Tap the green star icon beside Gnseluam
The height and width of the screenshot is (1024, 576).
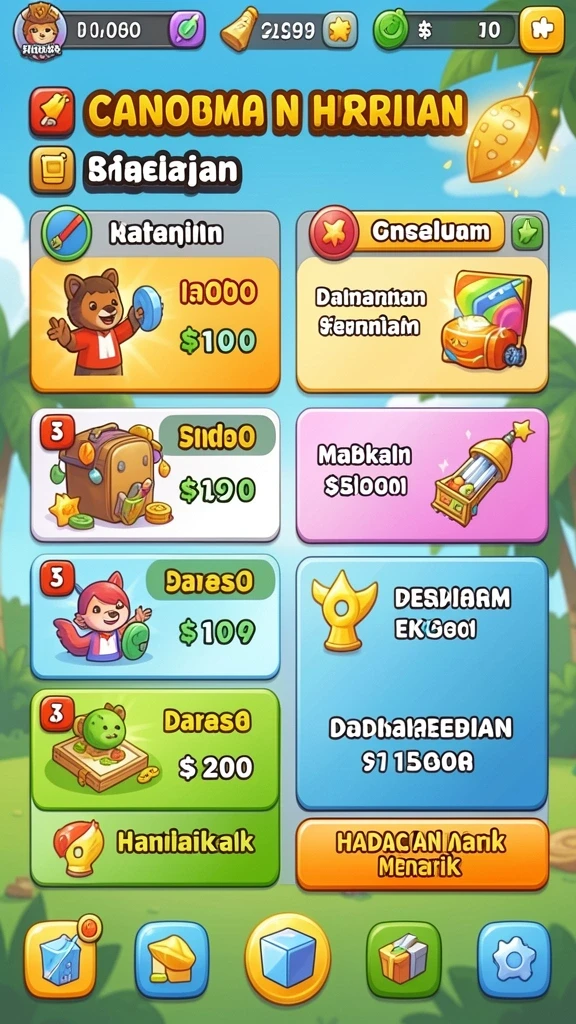527,233
